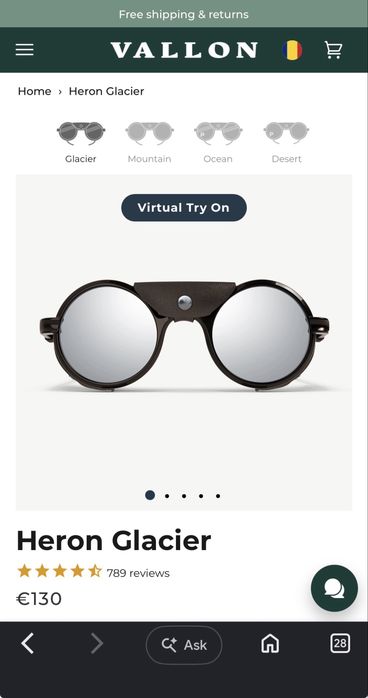Open the shopping cart
The width and height of the screenshot is (368, 698).
[x=333, y=50]
